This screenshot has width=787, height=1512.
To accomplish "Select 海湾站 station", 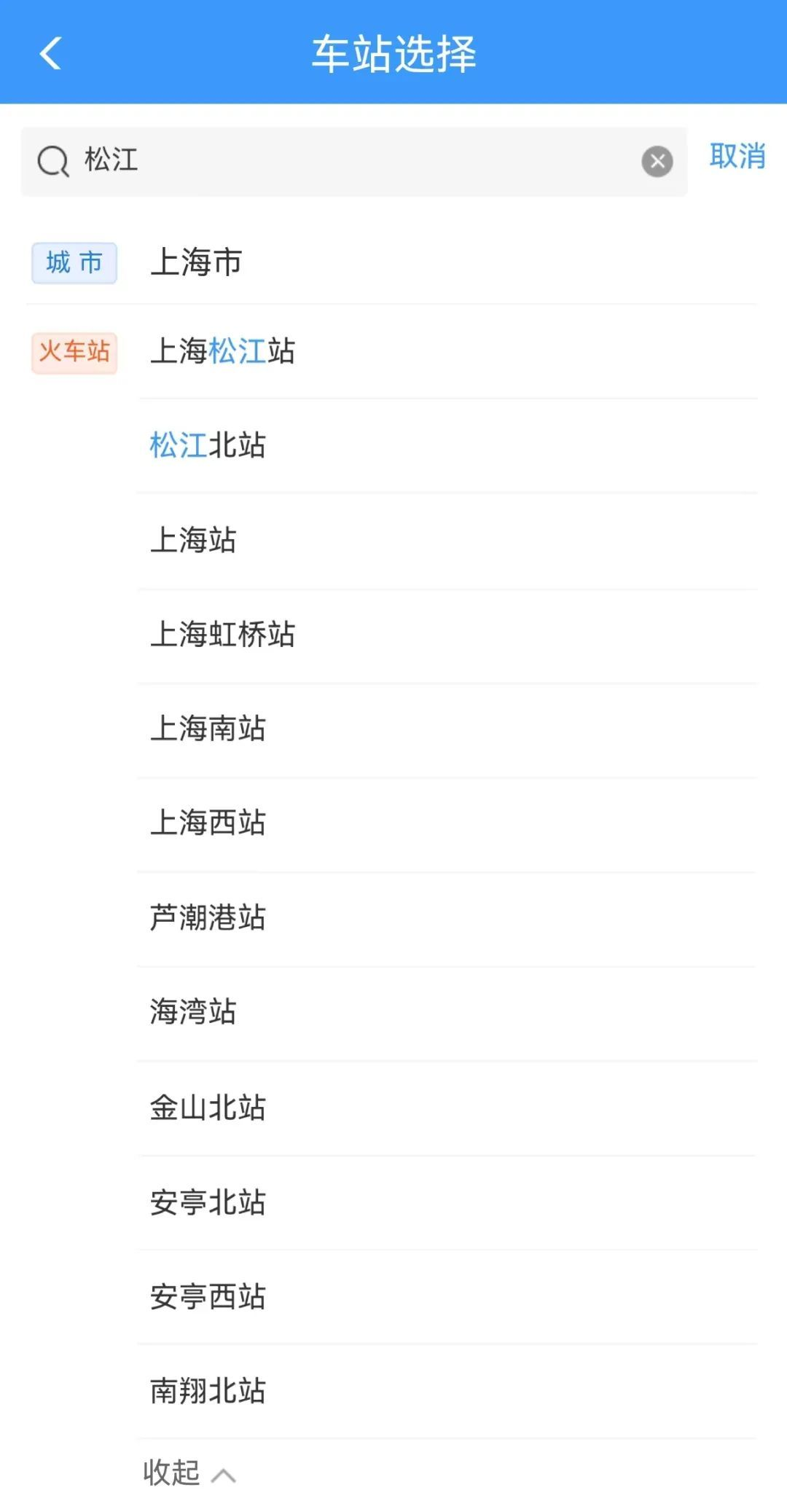I will pyautogui.click(x=193, y=1011).
